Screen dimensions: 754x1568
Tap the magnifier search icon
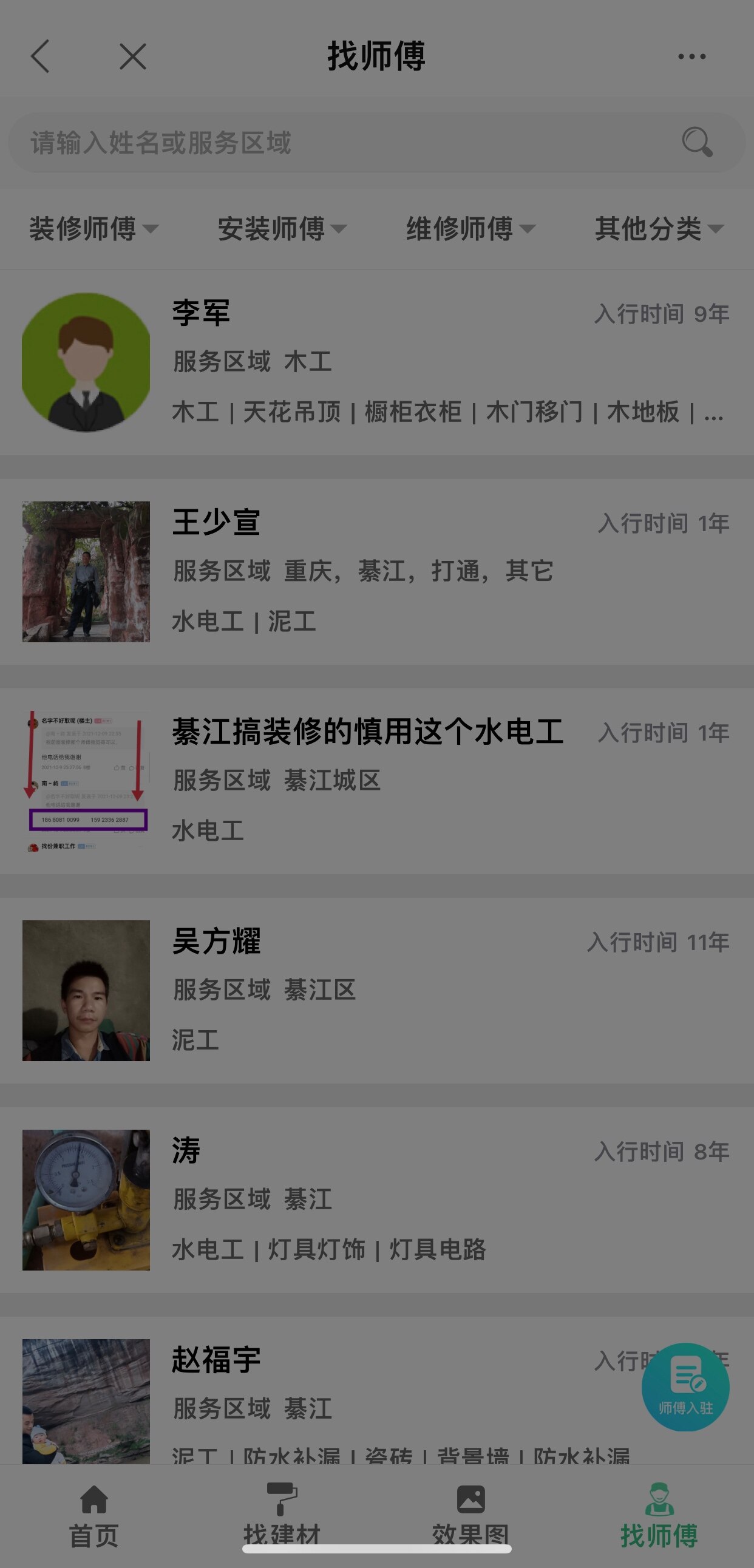click(696, 143)
